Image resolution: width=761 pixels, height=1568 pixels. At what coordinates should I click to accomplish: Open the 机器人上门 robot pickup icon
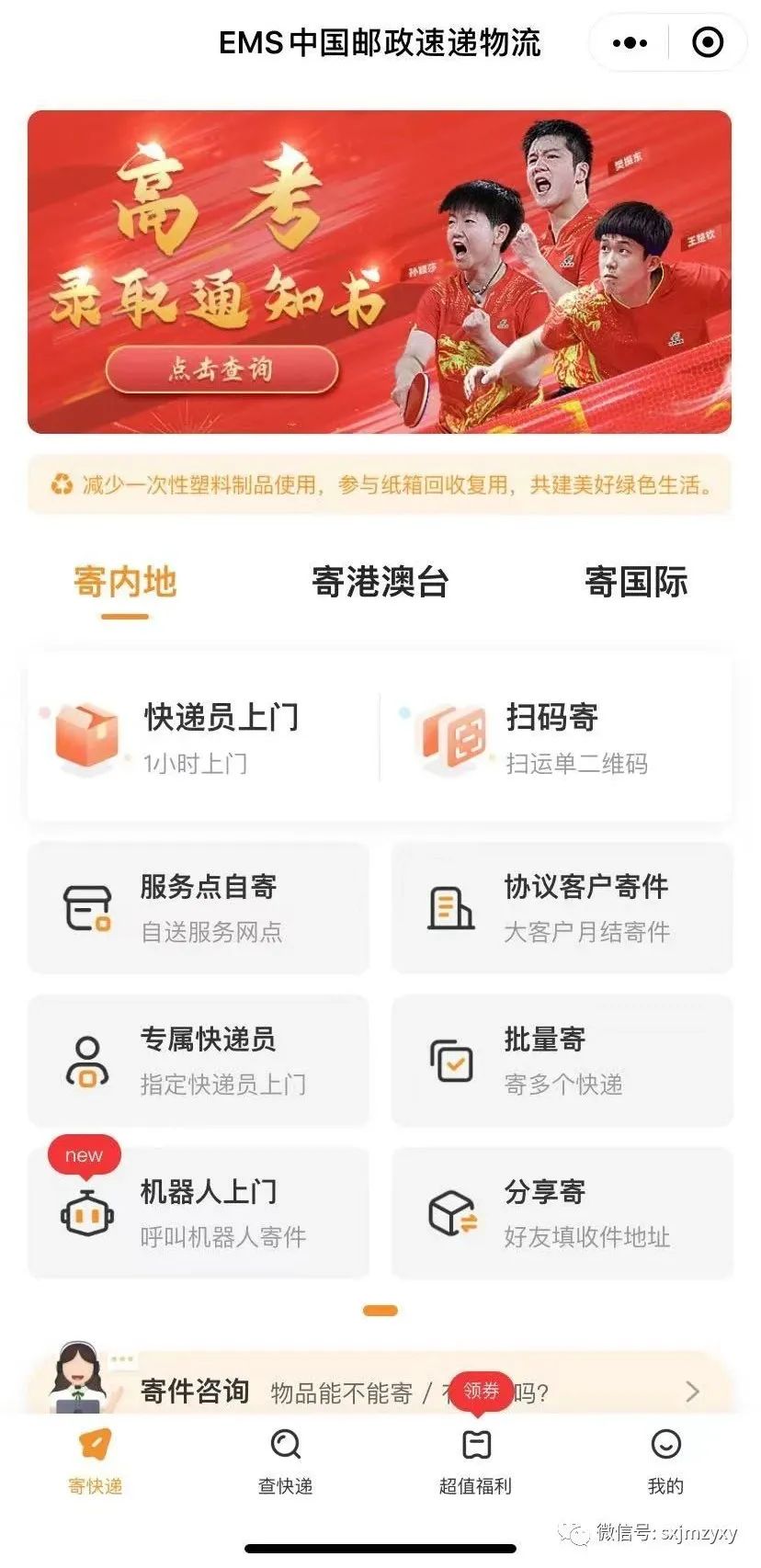coord(85,1213)
